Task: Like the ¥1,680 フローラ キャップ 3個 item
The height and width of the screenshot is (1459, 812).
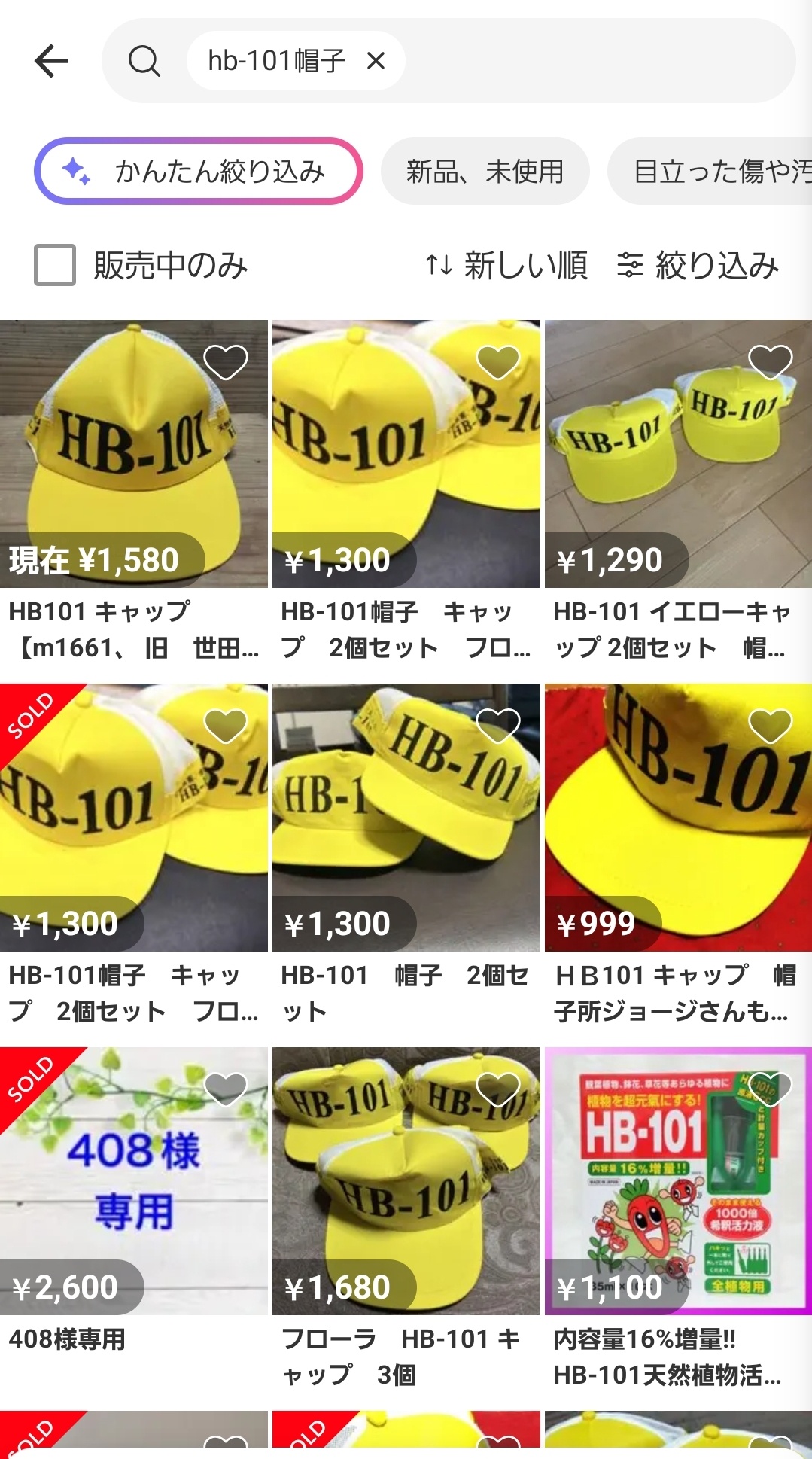Action: (x=498, y=1089)
